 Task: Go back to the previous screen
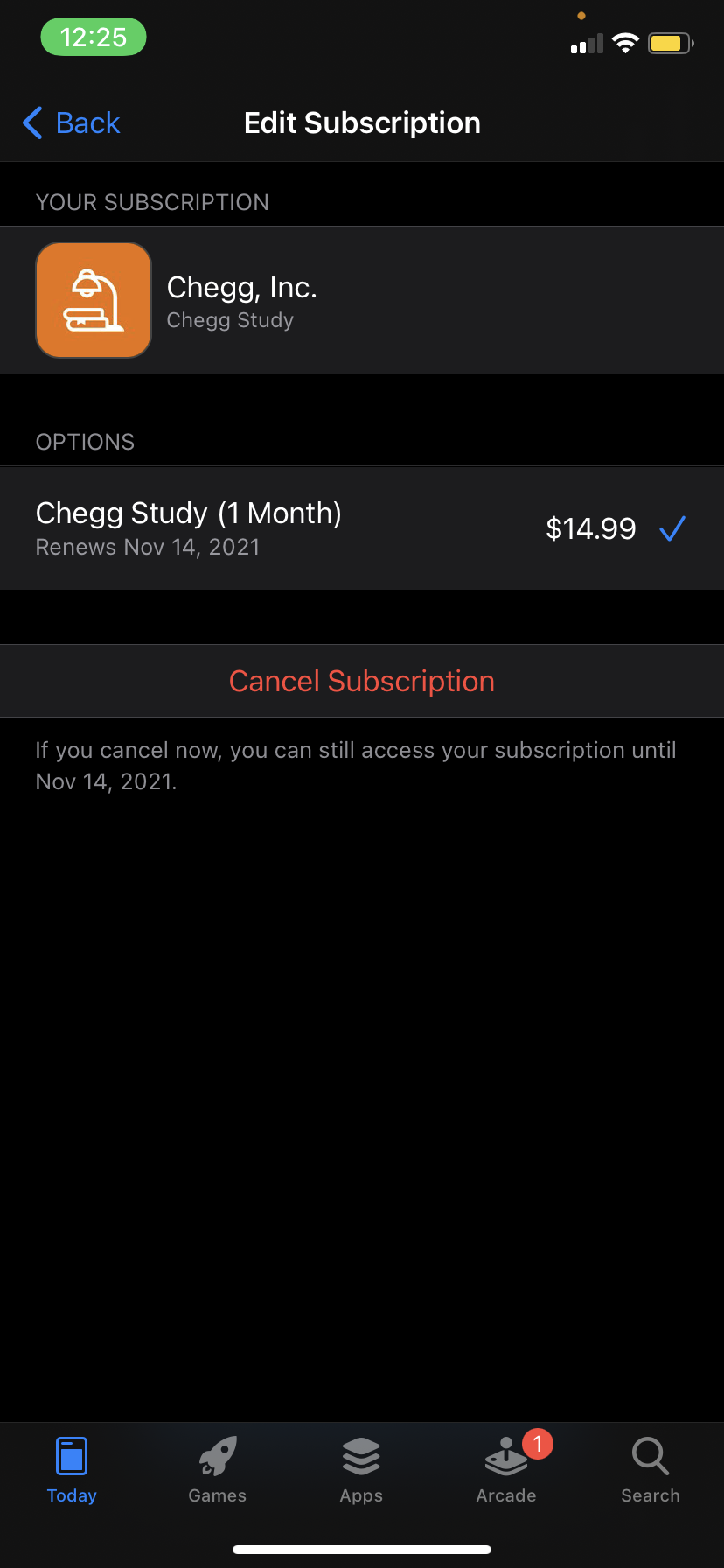click(x=71, y=123)
